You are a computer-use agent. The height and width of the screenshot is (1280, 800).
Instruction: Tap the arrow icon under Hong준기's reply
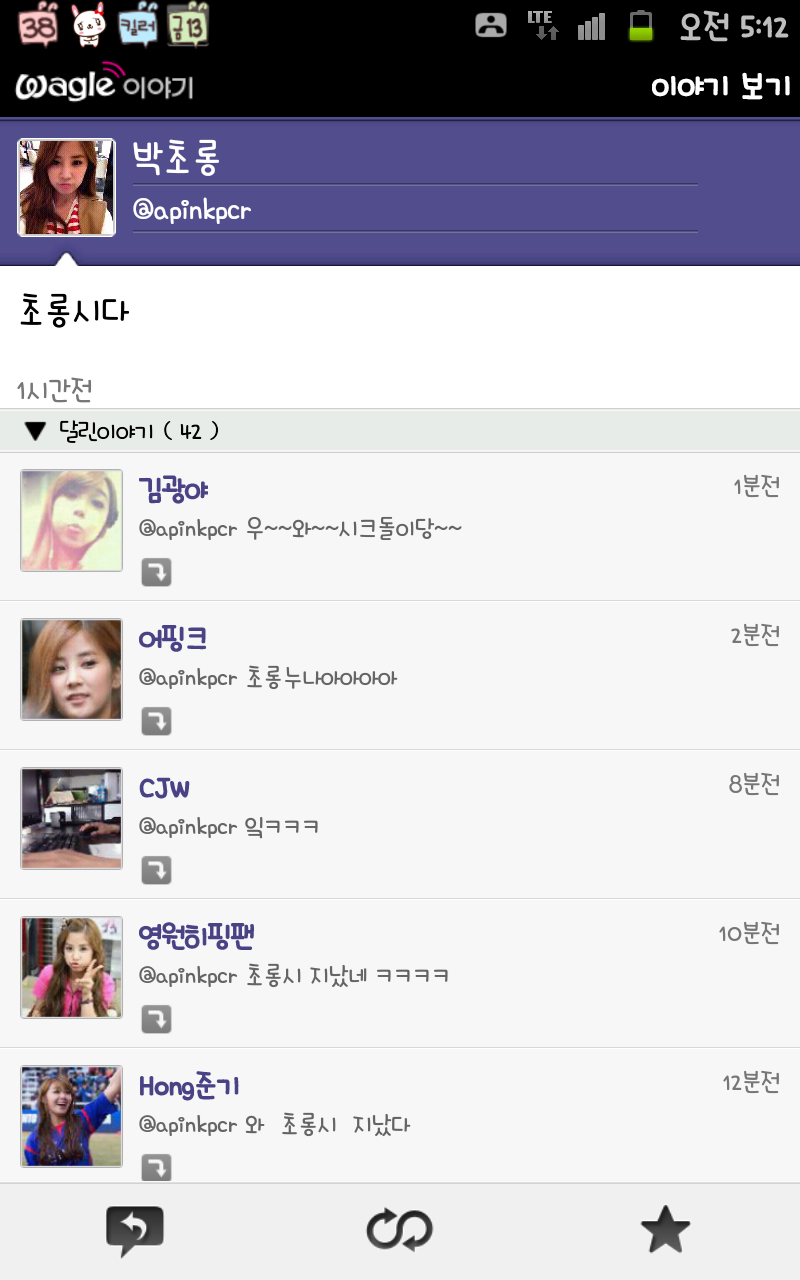click(156, 1167)
